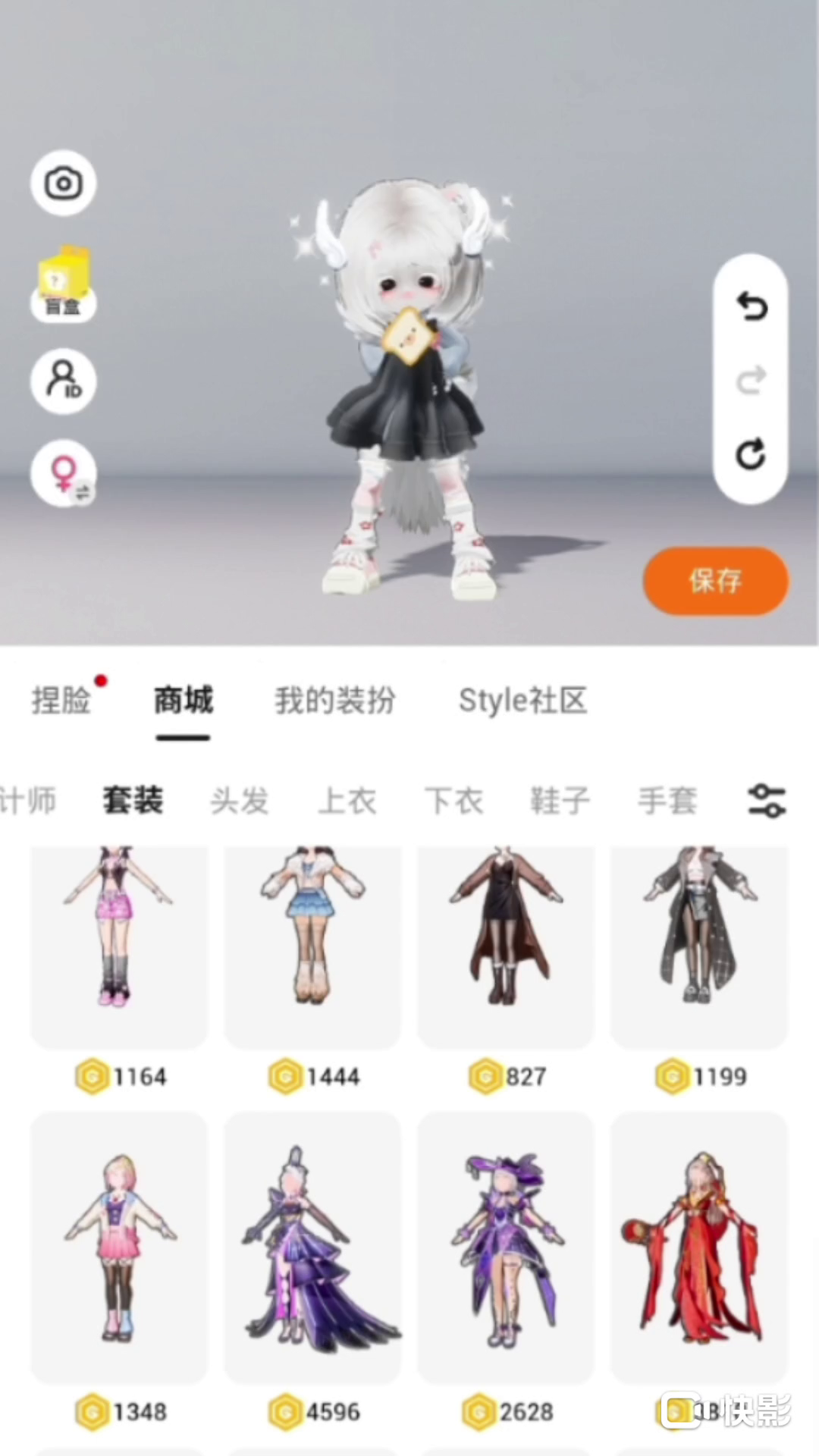This screenshot has width=819, height=1456.
Task: Select the purple witch outfit priced 2628
Action: (x=506, y=1247)
